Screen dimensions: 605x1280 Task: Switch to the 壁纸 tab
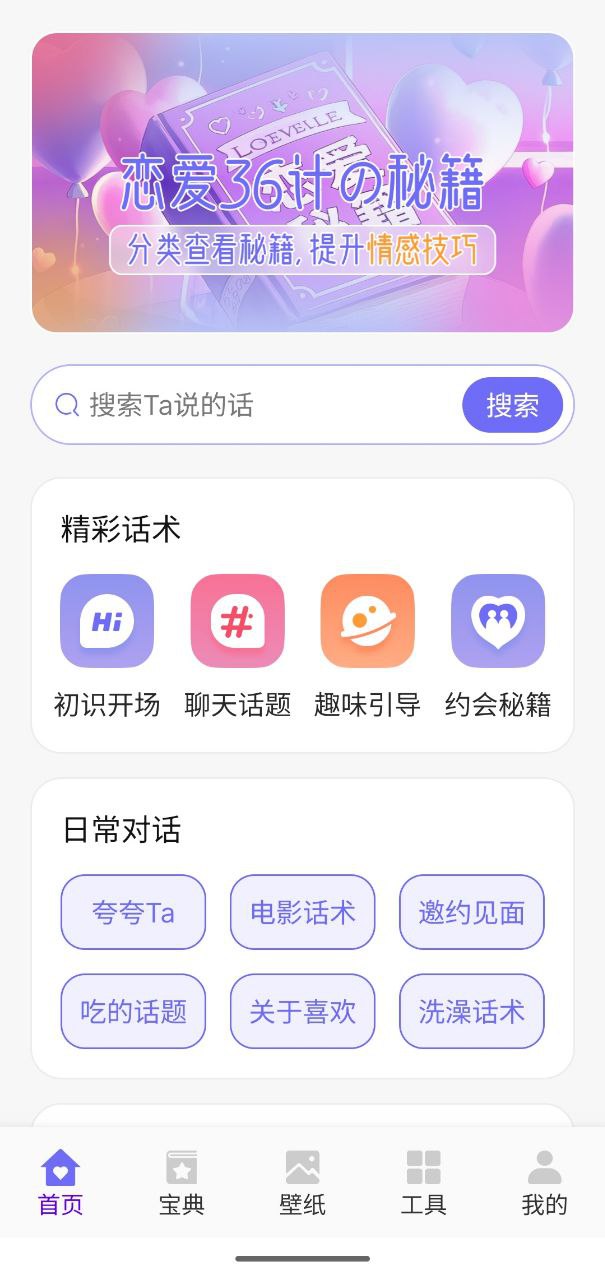pos(302,1183)
